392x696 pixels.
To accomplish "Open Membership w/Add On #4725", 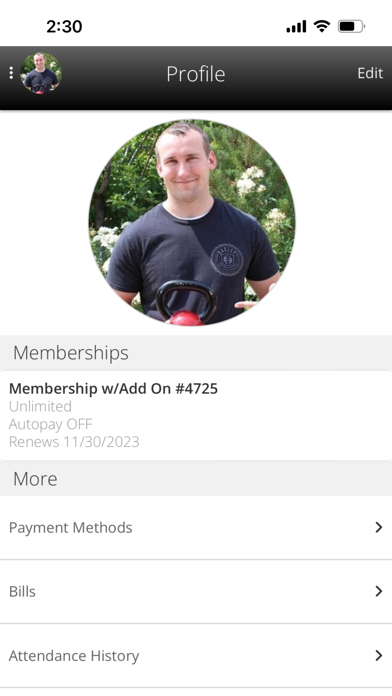I will coord(196,415).
